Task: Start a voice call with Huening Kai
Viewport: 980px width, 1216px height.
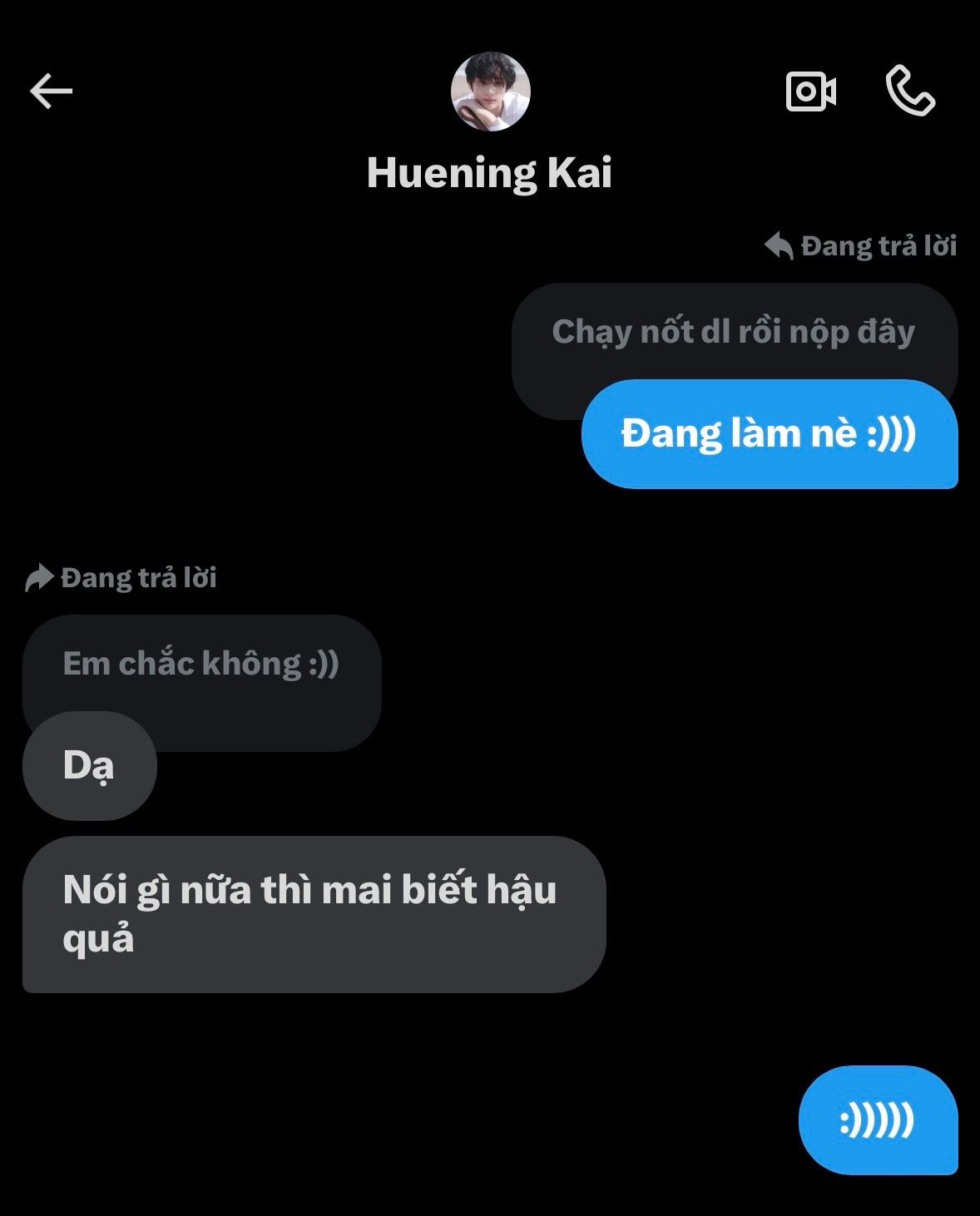Action: tap(910, 91)
